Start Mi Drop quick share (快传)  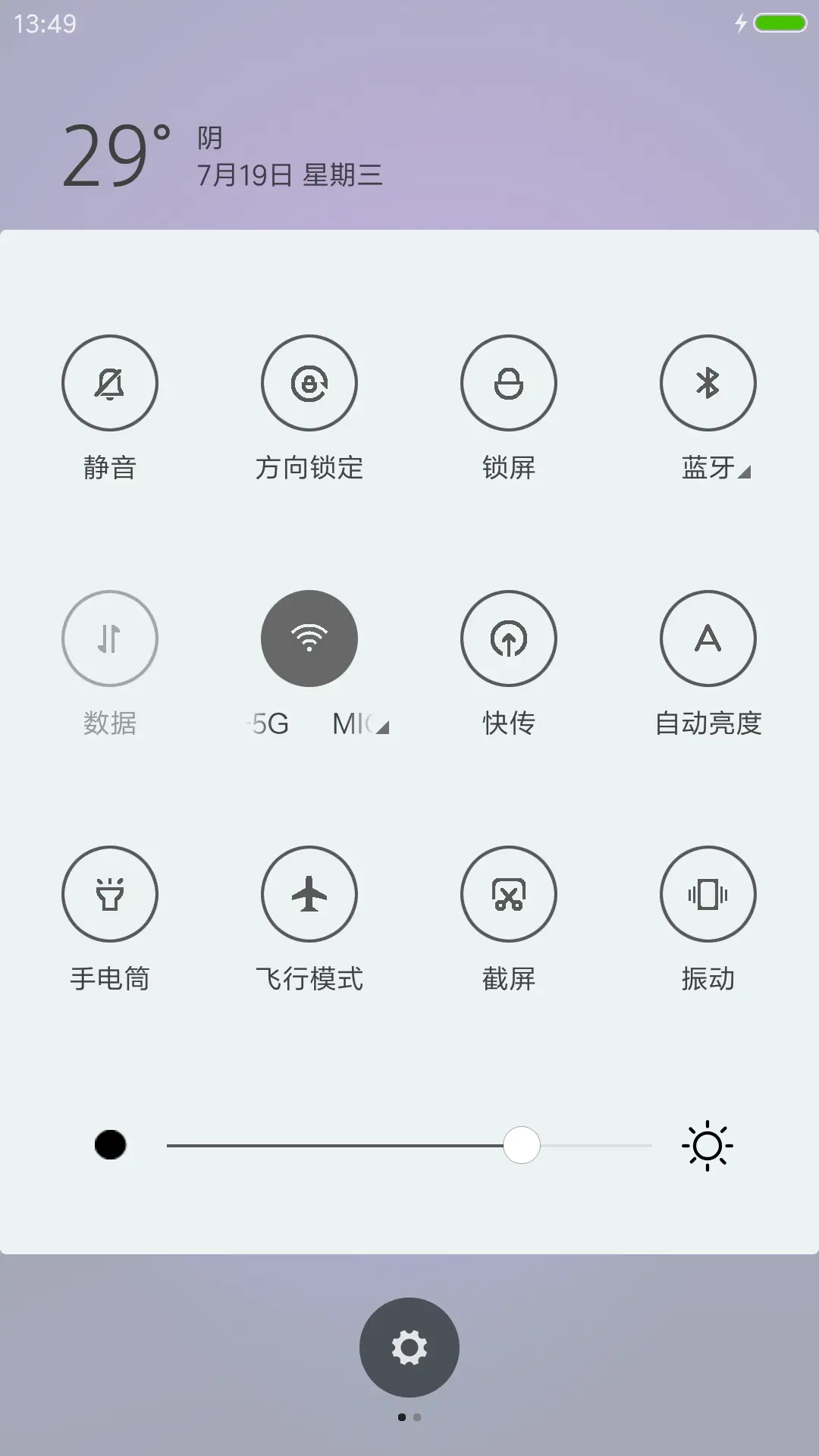[x=509, y=639]
